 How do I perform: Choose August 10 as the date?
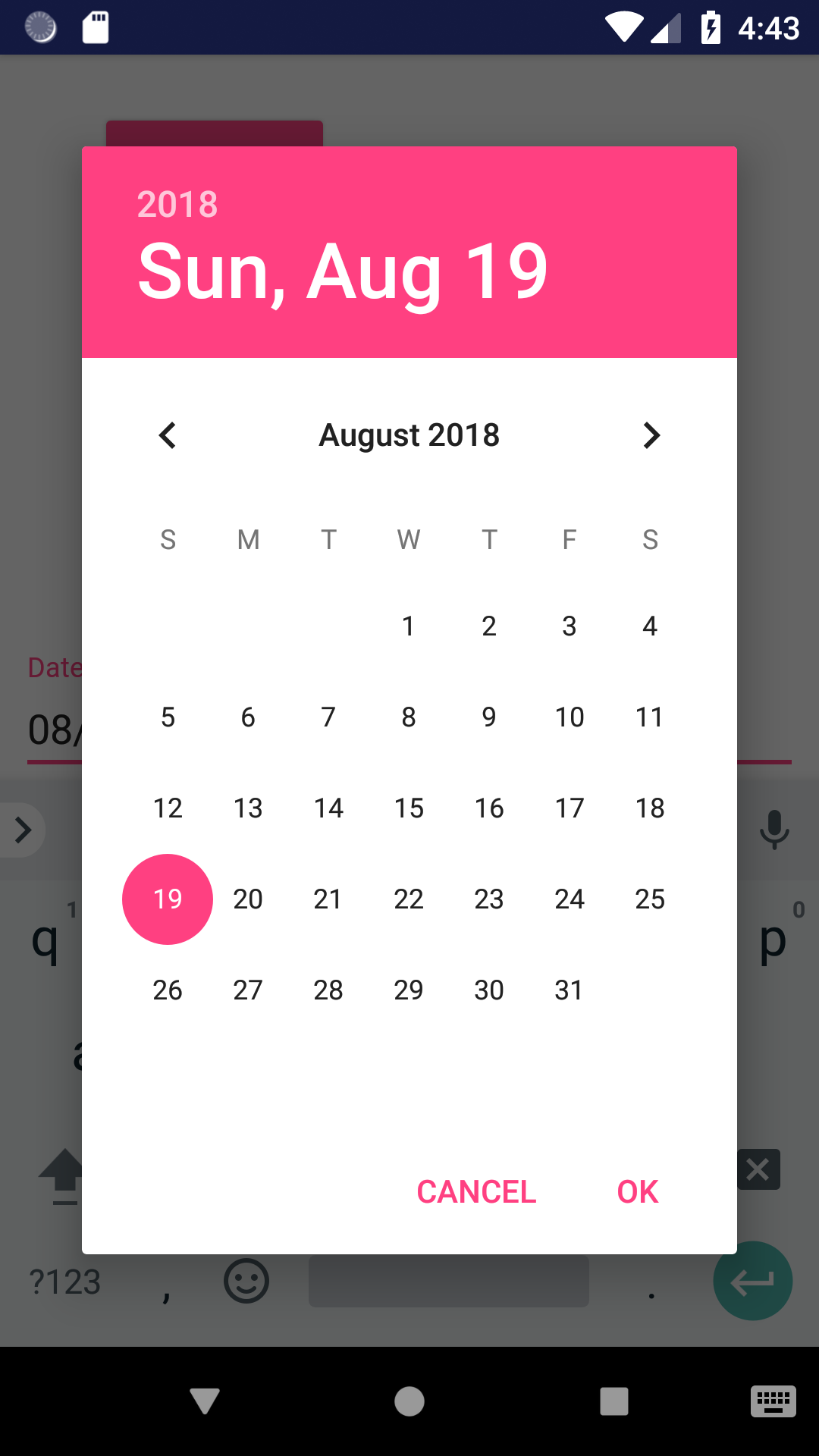(x=570, y=717)
